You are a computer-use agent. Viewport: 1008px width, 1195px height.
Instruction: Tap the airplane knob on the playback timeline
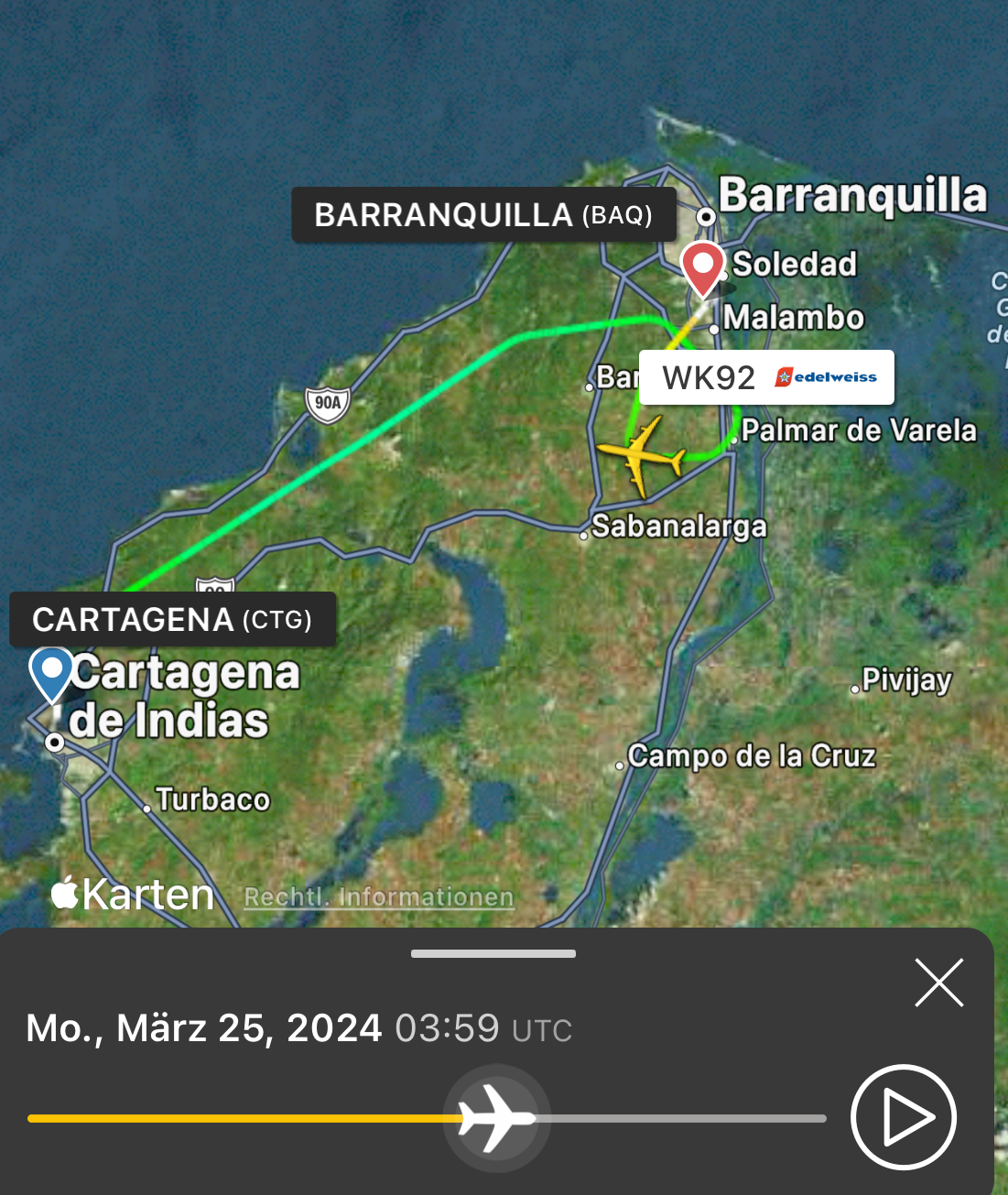(x=496, y=1118)
